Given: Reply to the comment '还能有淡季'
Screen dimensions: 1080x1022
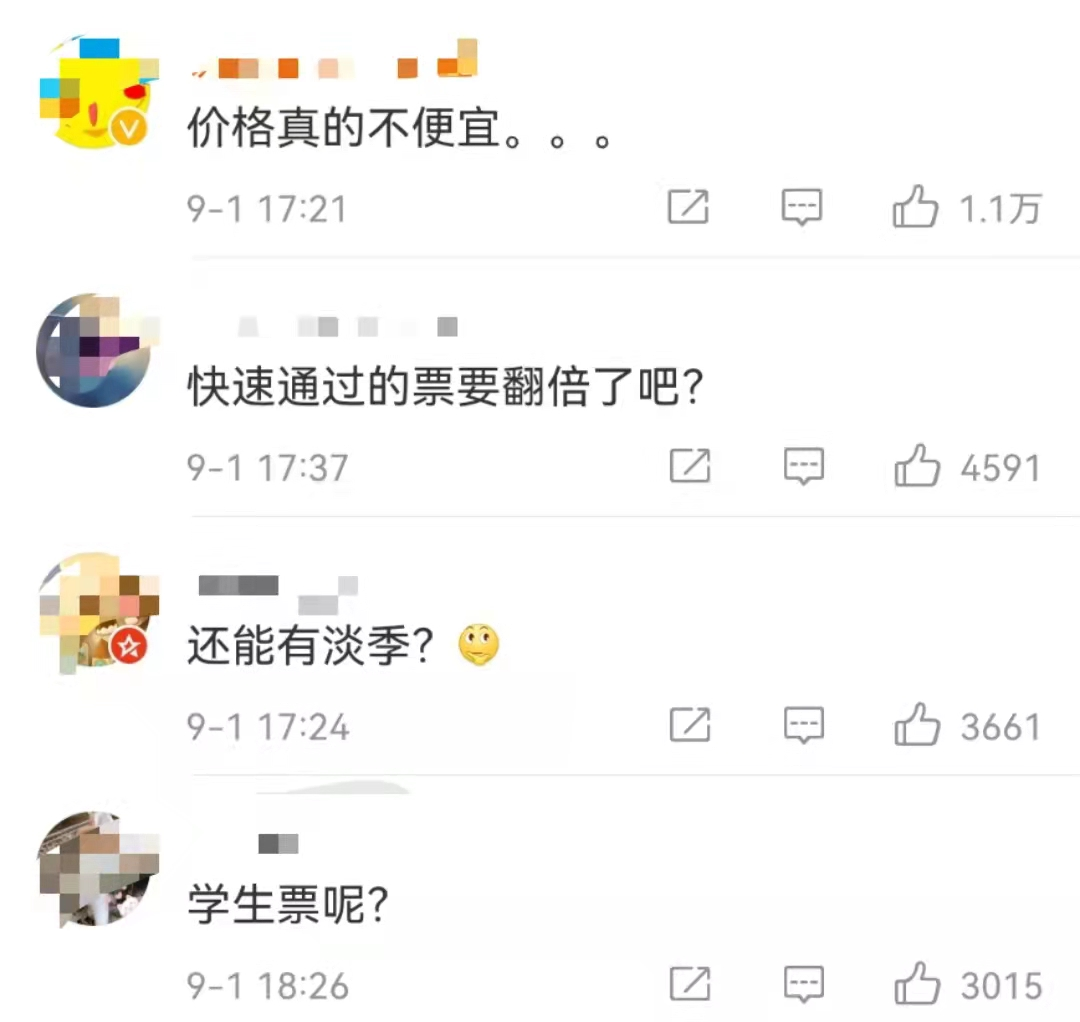Looking at the screenshot, I should 802,726.
